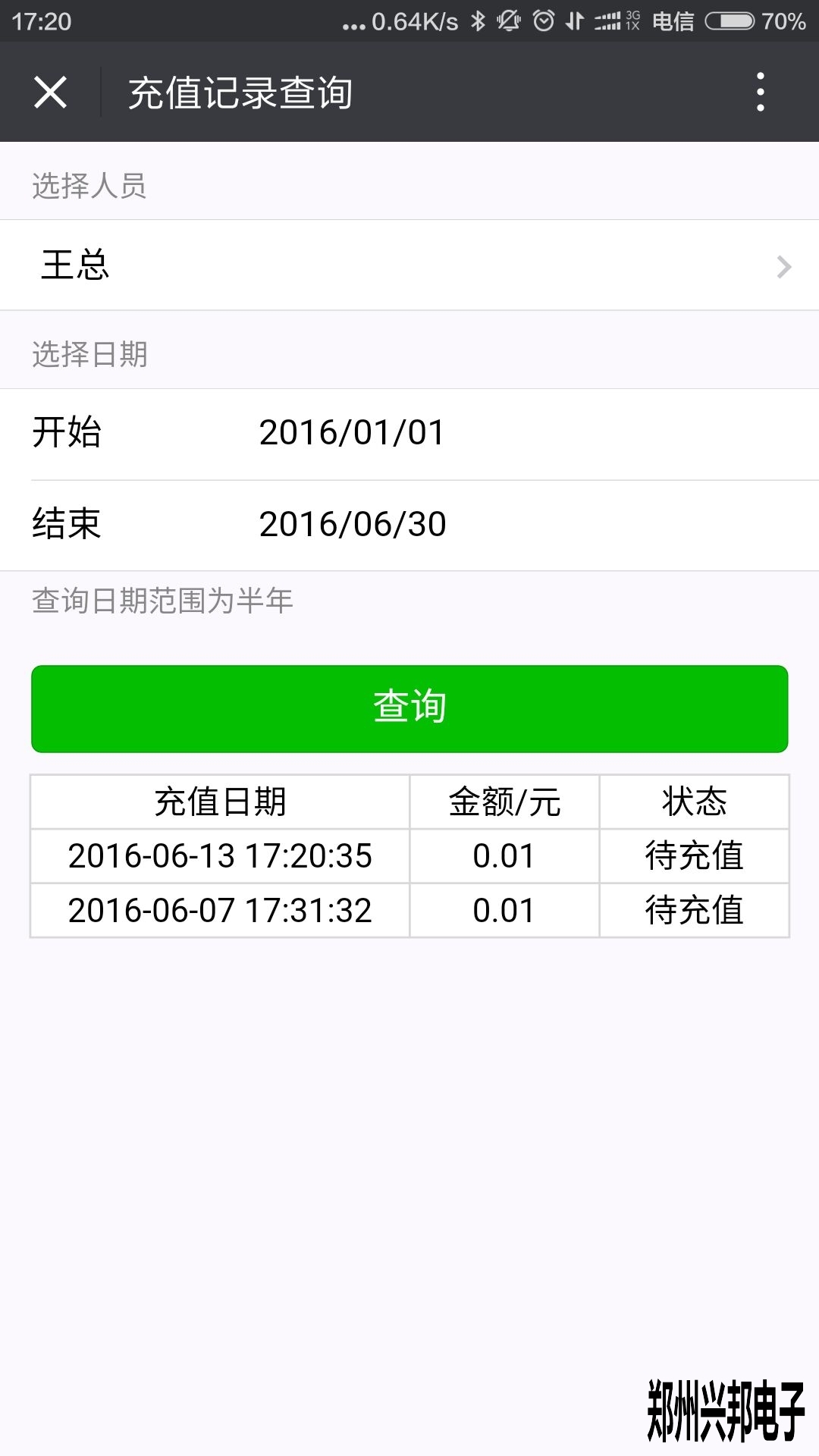Tap the muted notification bell icon
Screen dimensions: 819x1456
(x=508, y=21)
